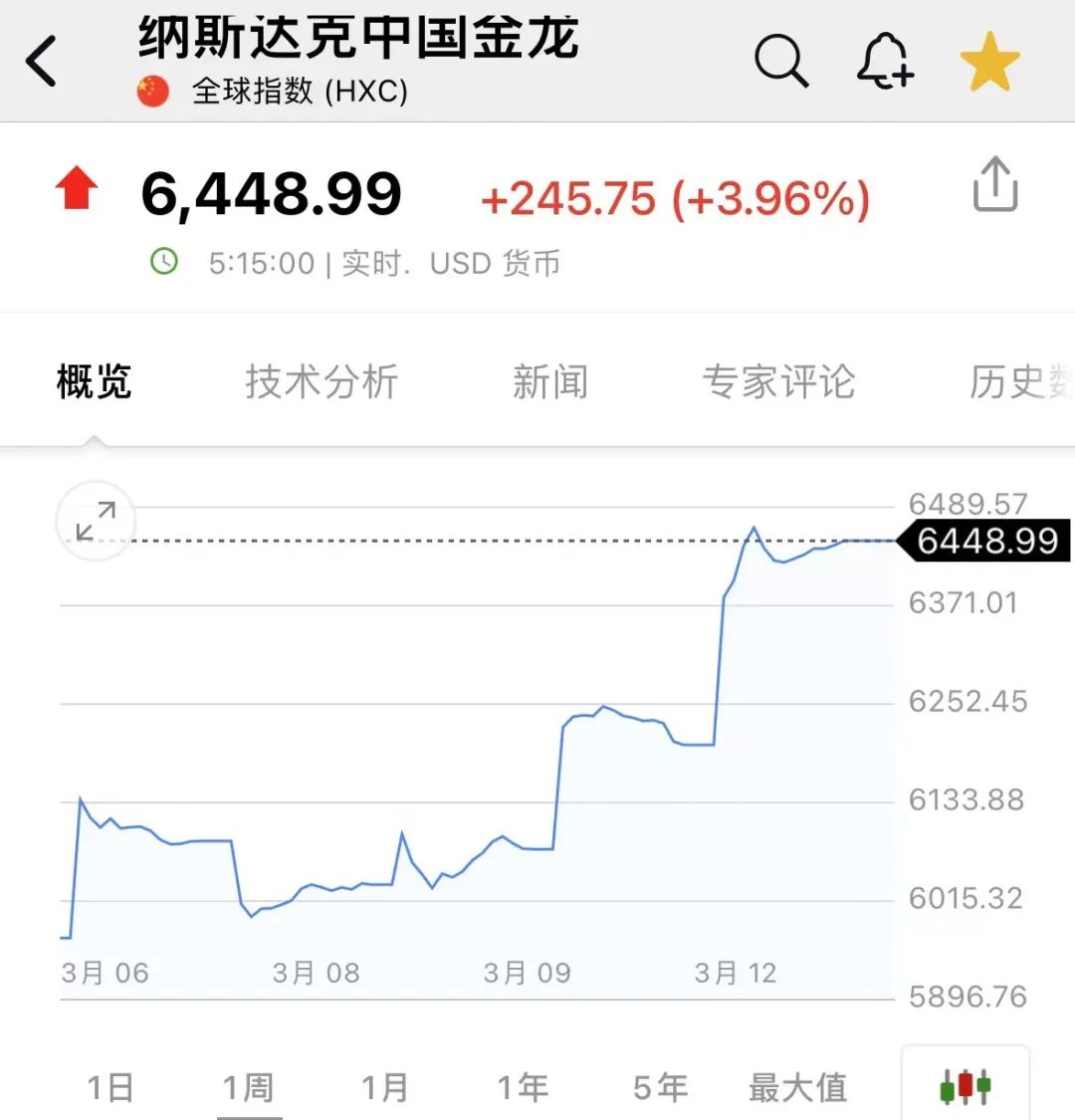The height and width of the screenshot is (1120, 1075).
Task: Go back using the left arrow
Action: [40, 60]
